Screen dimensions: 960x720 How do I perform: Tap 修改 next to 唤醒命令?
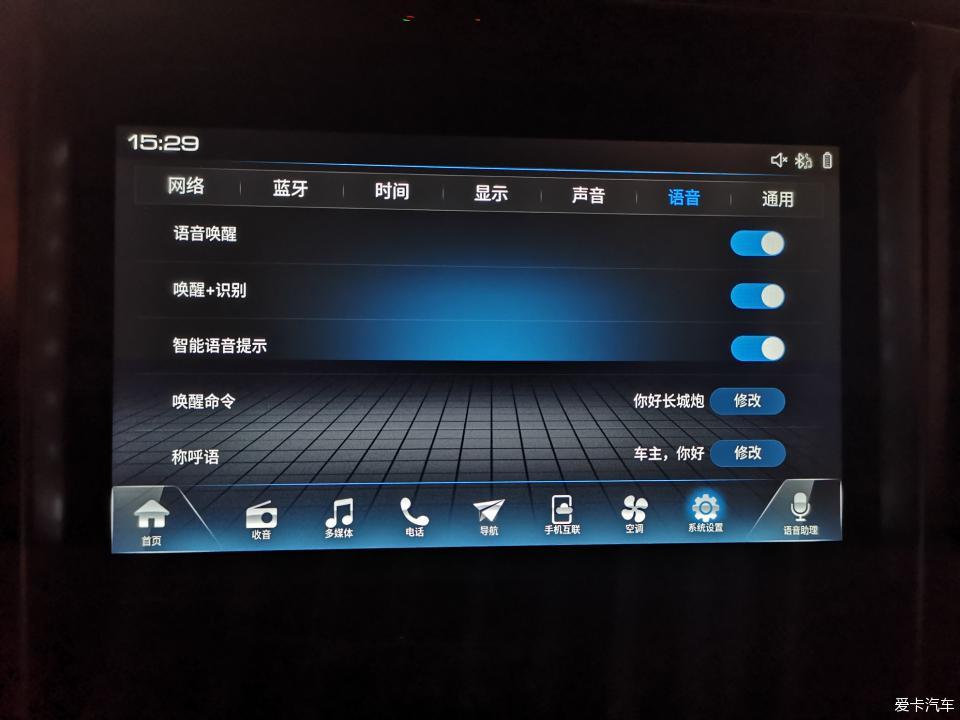pos(748,401)
